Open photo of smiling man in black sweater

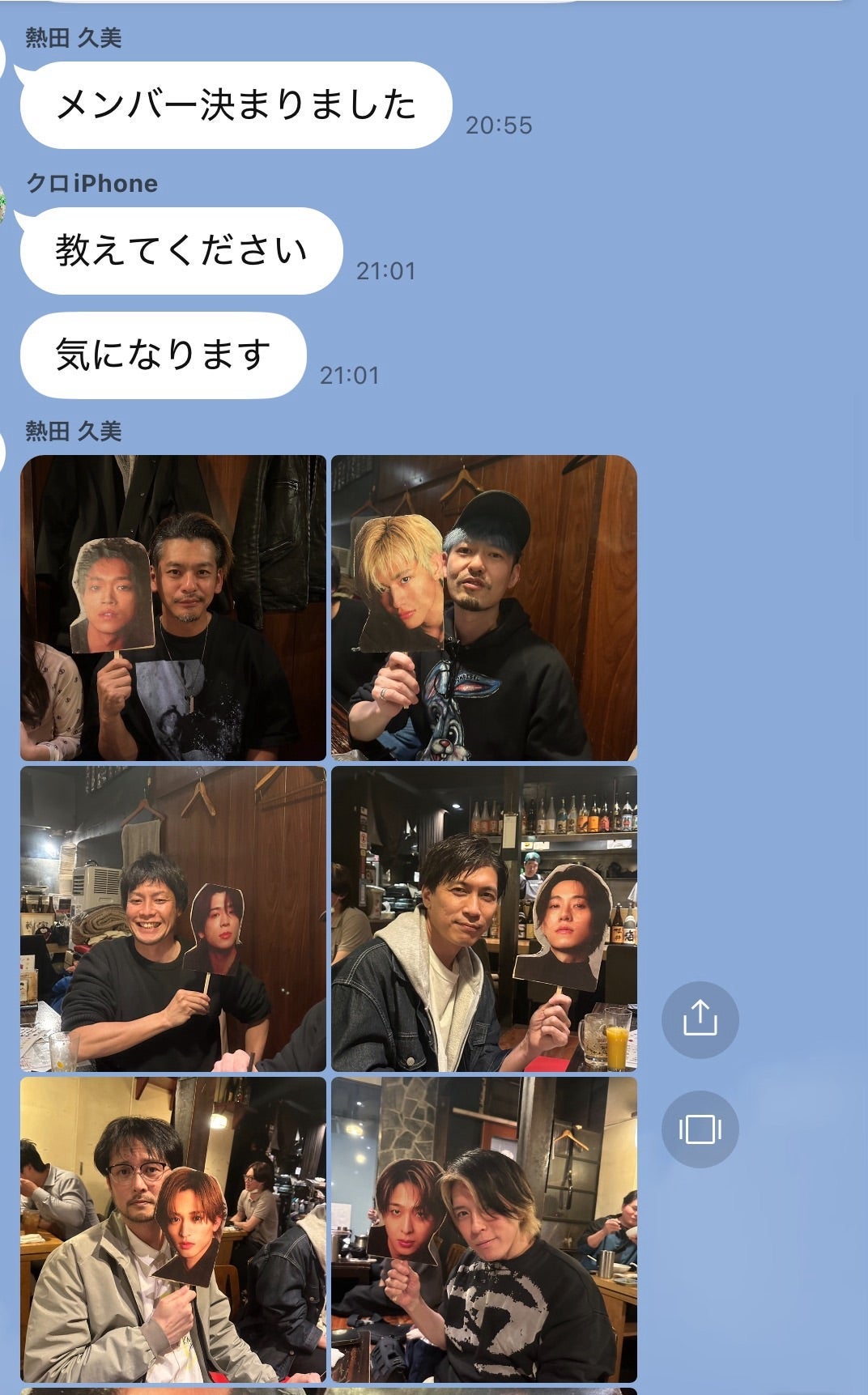173,919
